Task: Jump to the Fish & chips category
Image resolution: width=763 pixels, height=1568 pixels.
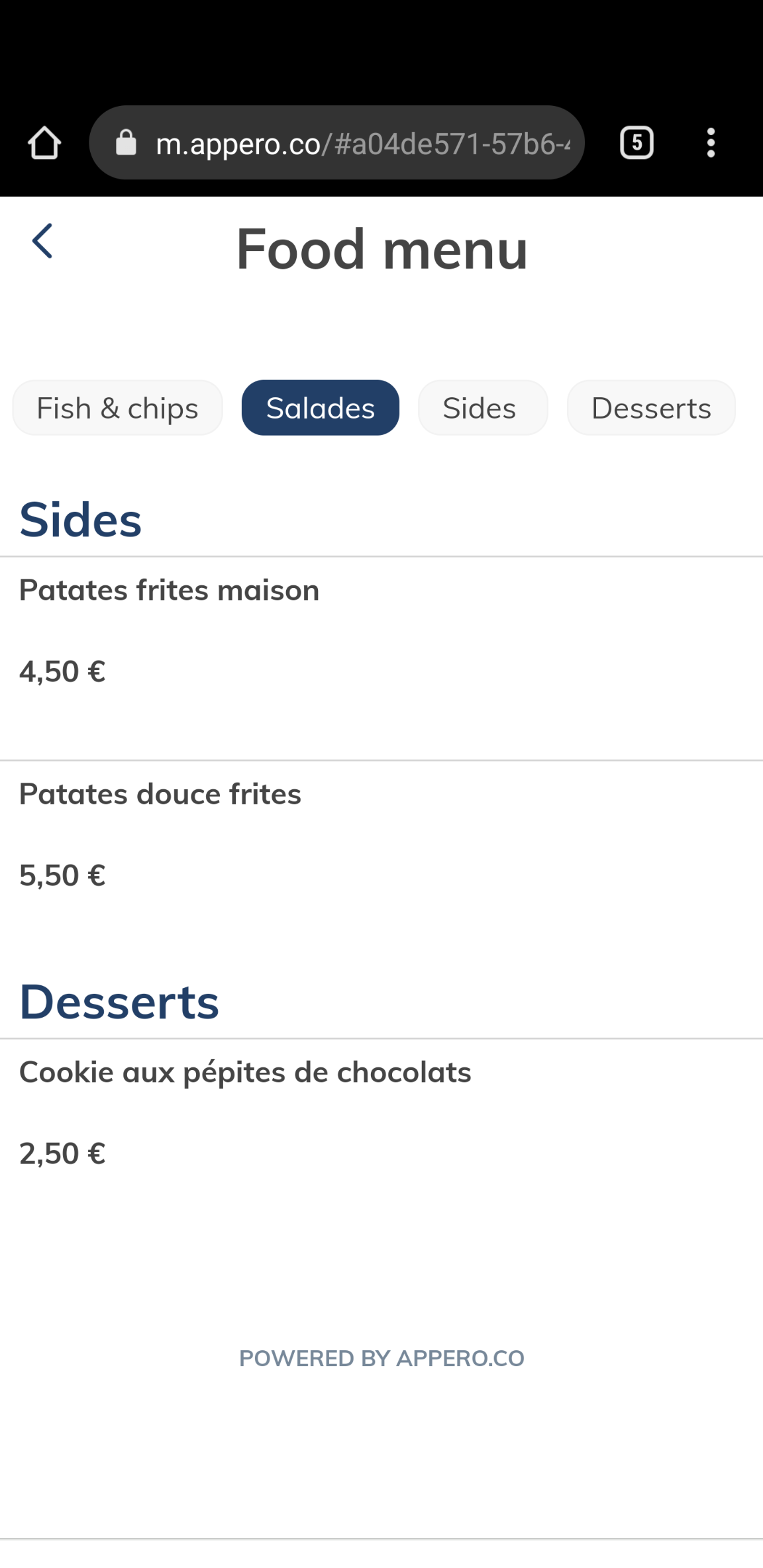Action: point(117,408)
